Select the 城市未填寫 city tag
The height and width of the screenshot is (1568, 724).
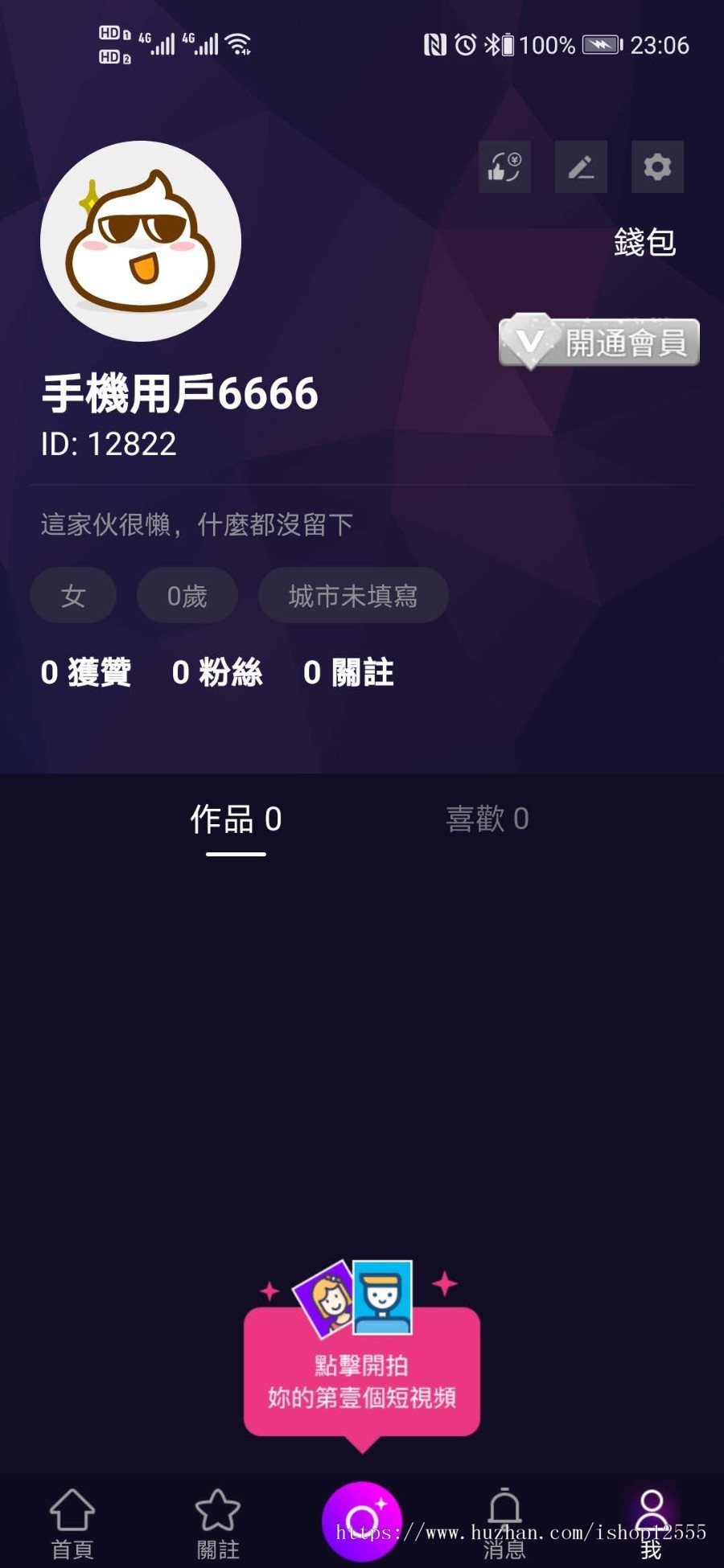353,595
